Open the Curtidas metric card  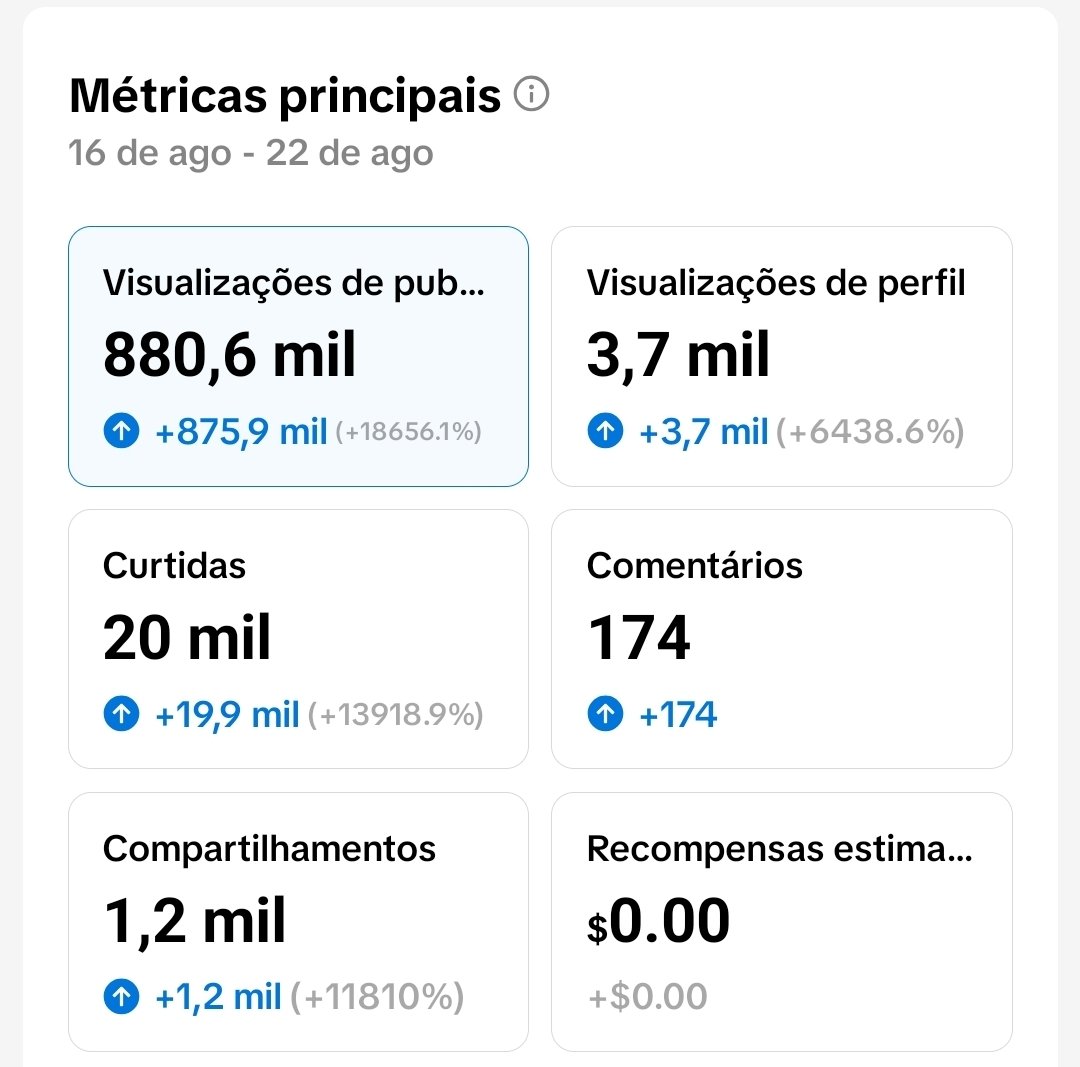pyautogui.click(x=298, y=639)
